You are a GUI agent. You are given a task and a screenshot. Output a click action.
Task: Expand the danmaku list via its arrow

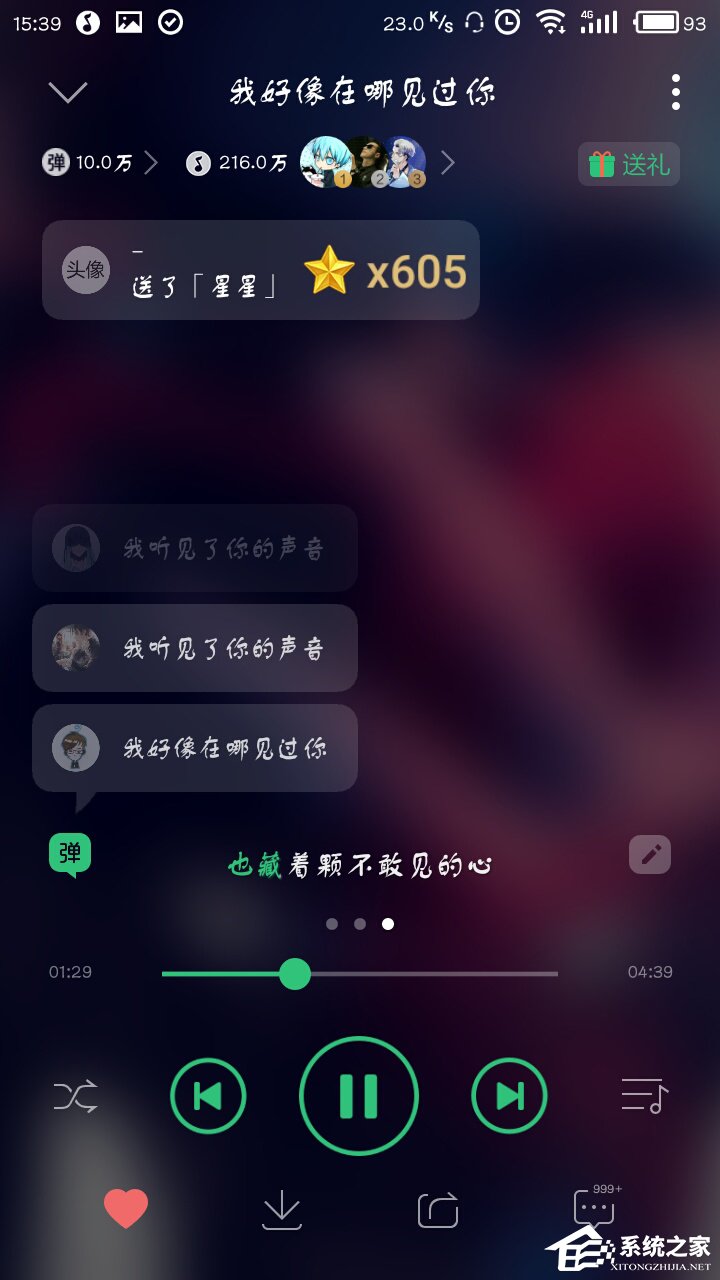(150, 162)
